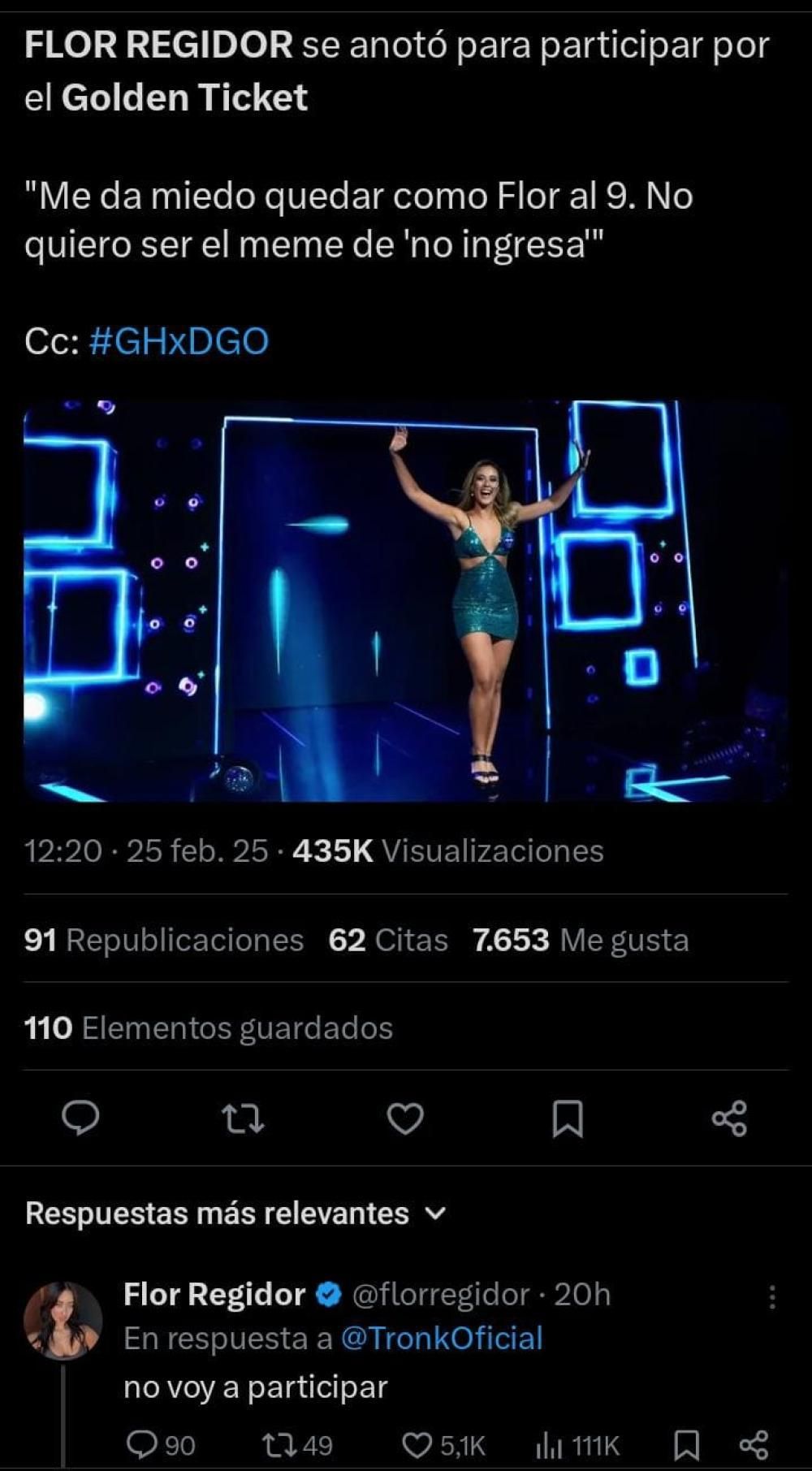View the 62 Citas list
Viewport: 812px width, 1471px height.
tap(388, 940)
